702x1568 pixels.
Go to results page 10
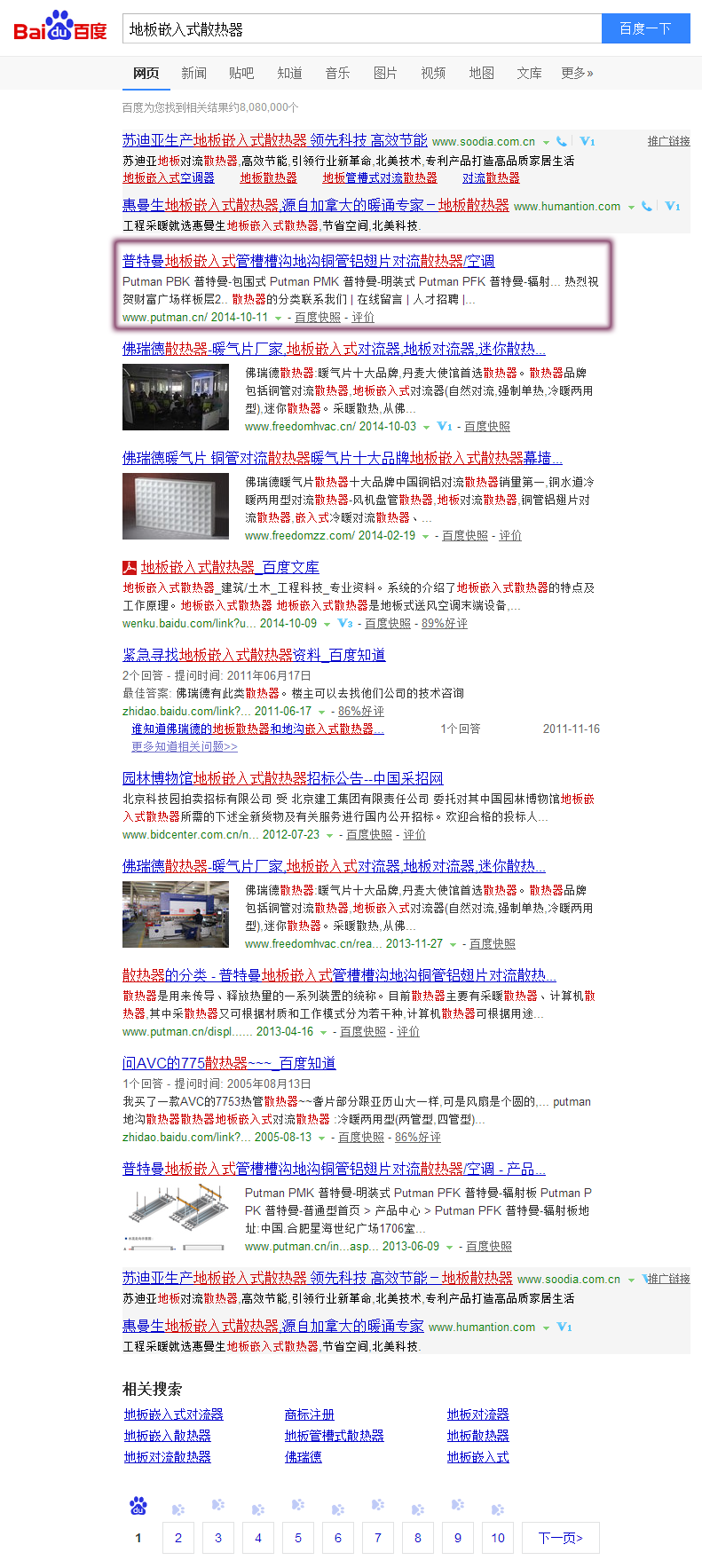[498, 1538]
